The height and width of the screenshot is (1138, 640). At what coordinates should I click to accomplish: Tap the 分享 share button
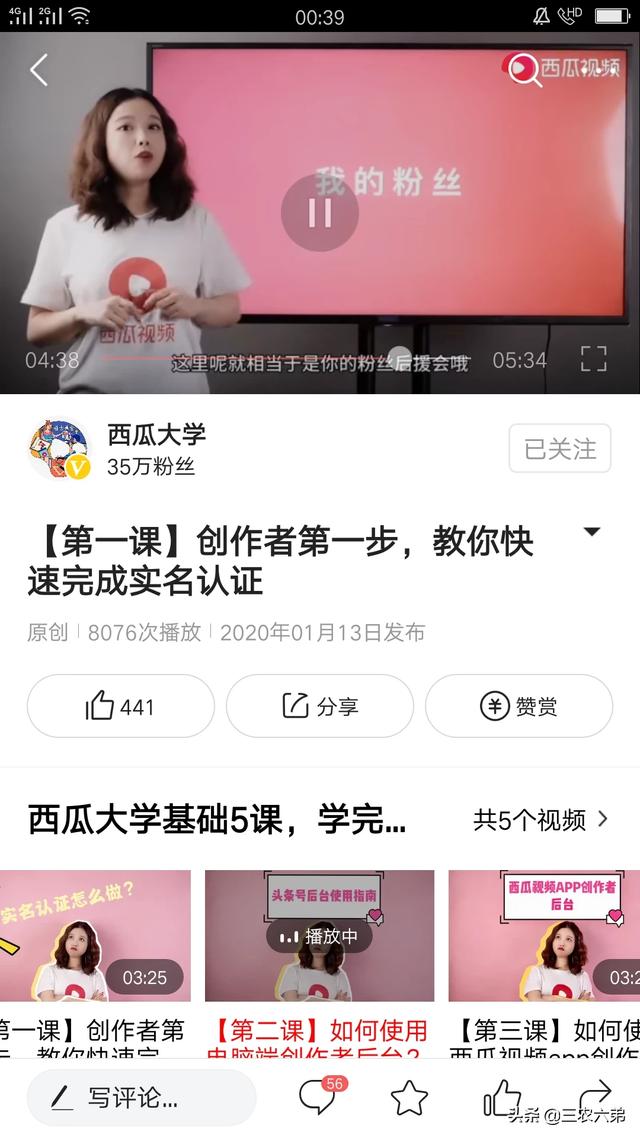pos(319,706)
